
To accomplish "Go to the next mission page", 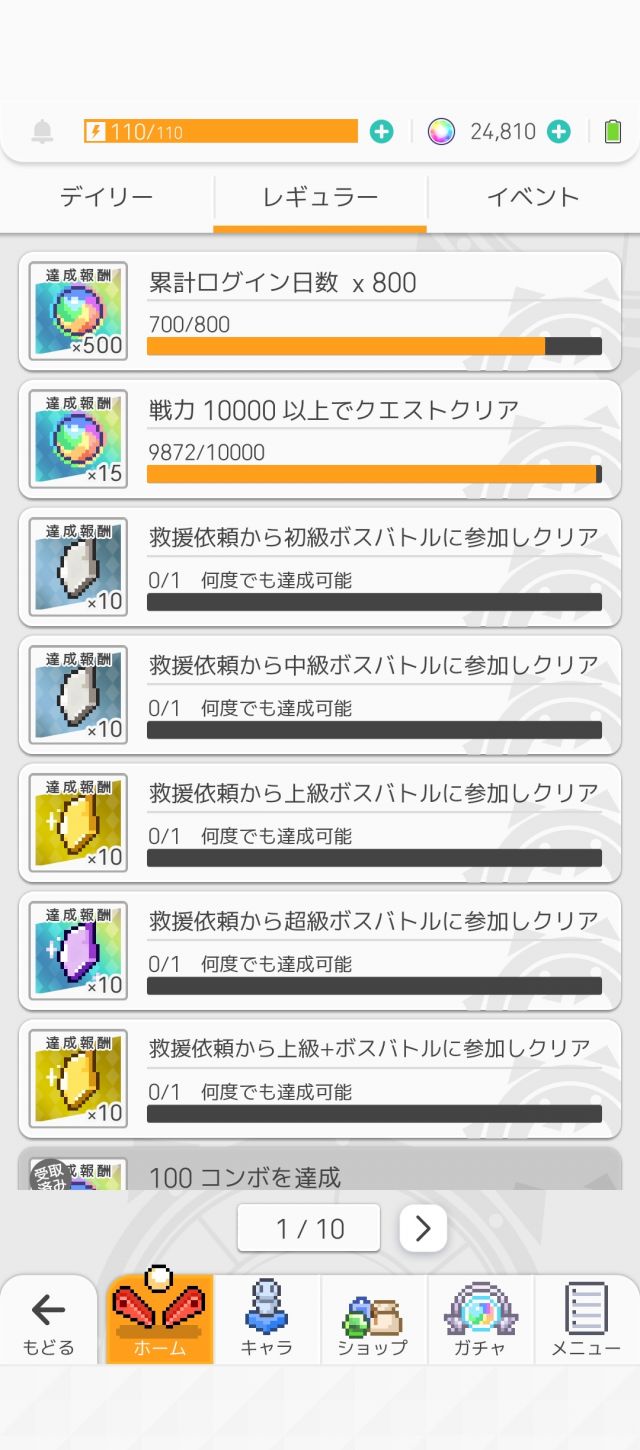I will tap(423, 1228).
